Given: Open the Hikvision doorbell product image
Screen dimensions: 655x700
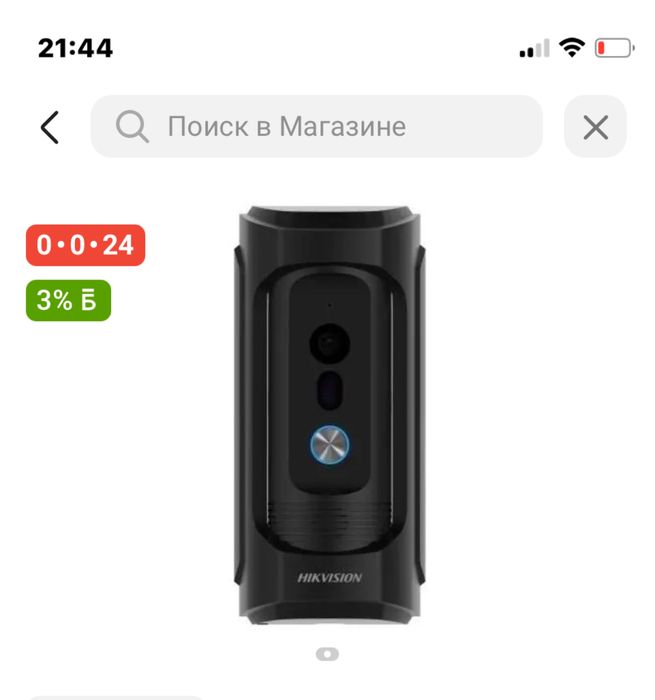Looking at the screenshot, I should (x=328, y=415).
